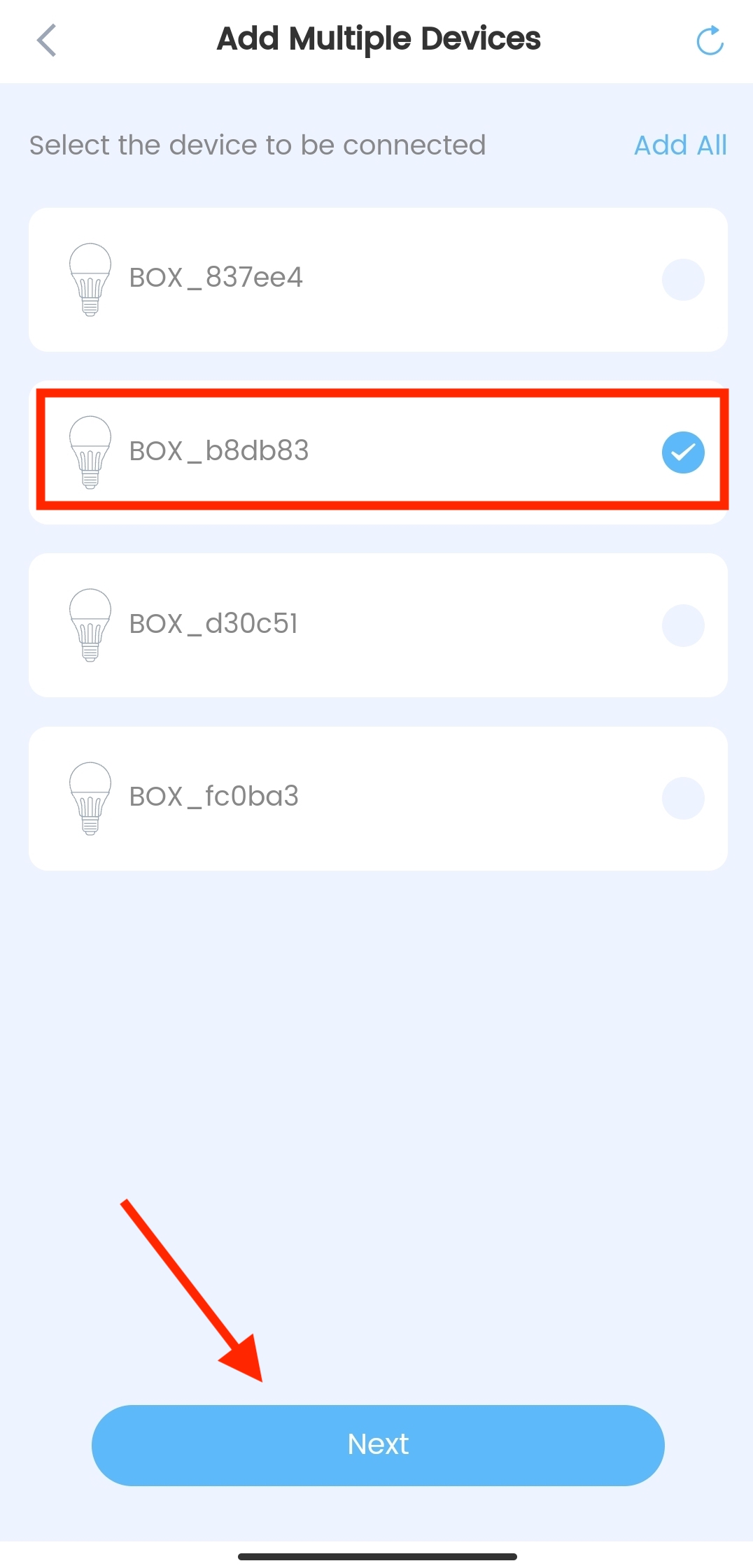Tap Add All link
Image resolution: width=753 pixels, height=1568 pixels.
point(680,145)
